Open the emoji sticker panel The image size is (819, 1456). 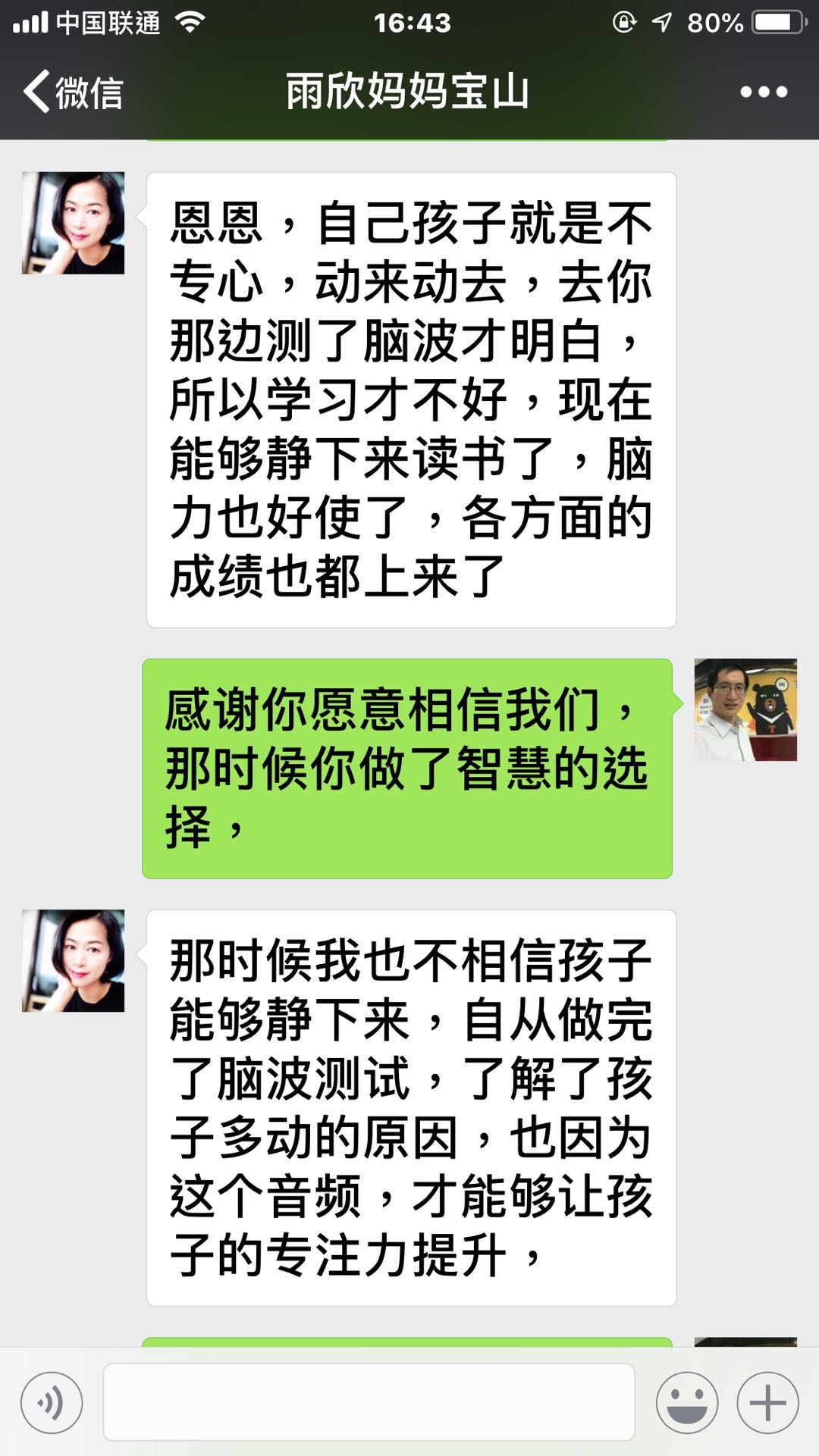(687, 1402)
